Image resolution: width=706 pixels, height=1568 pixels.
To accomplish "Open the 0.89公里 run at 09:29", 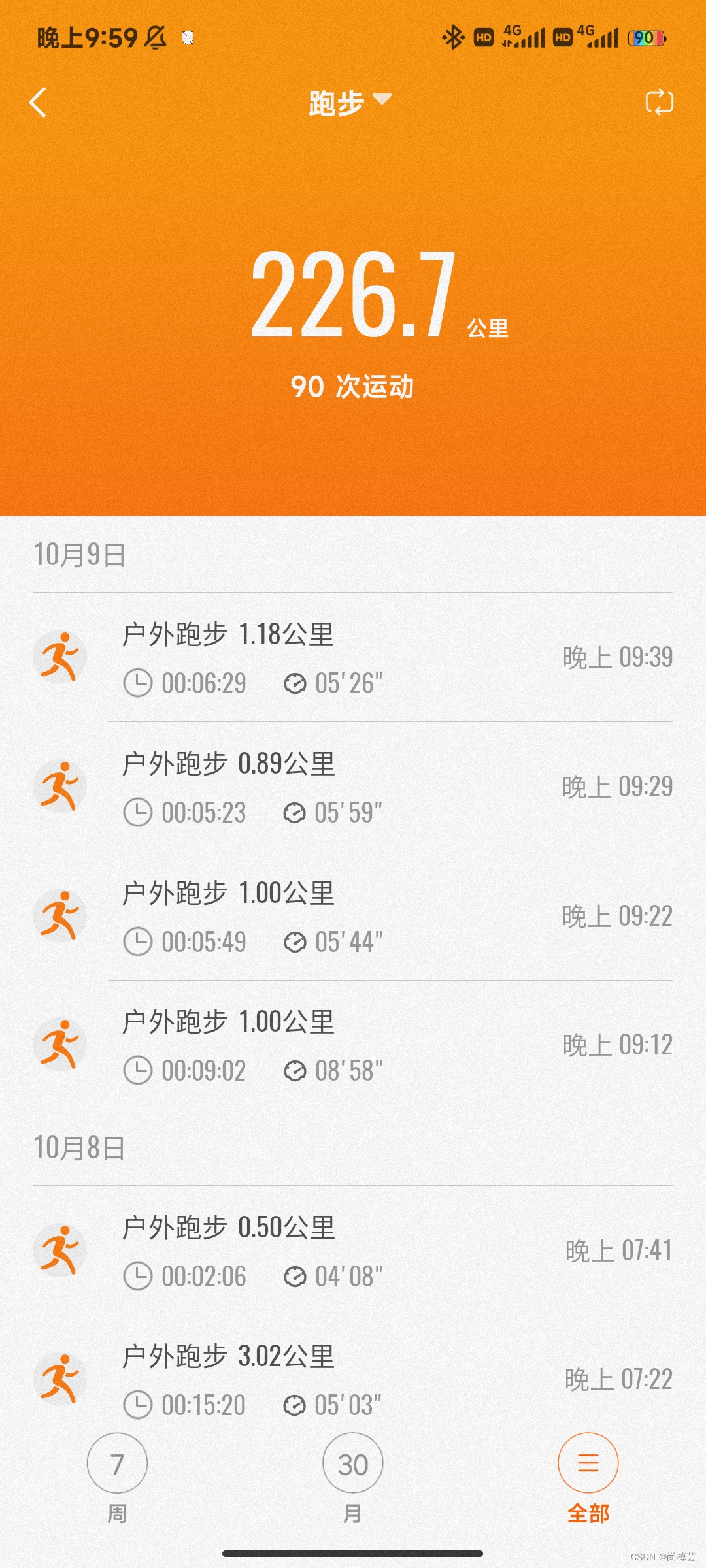I will click(353, 787).
